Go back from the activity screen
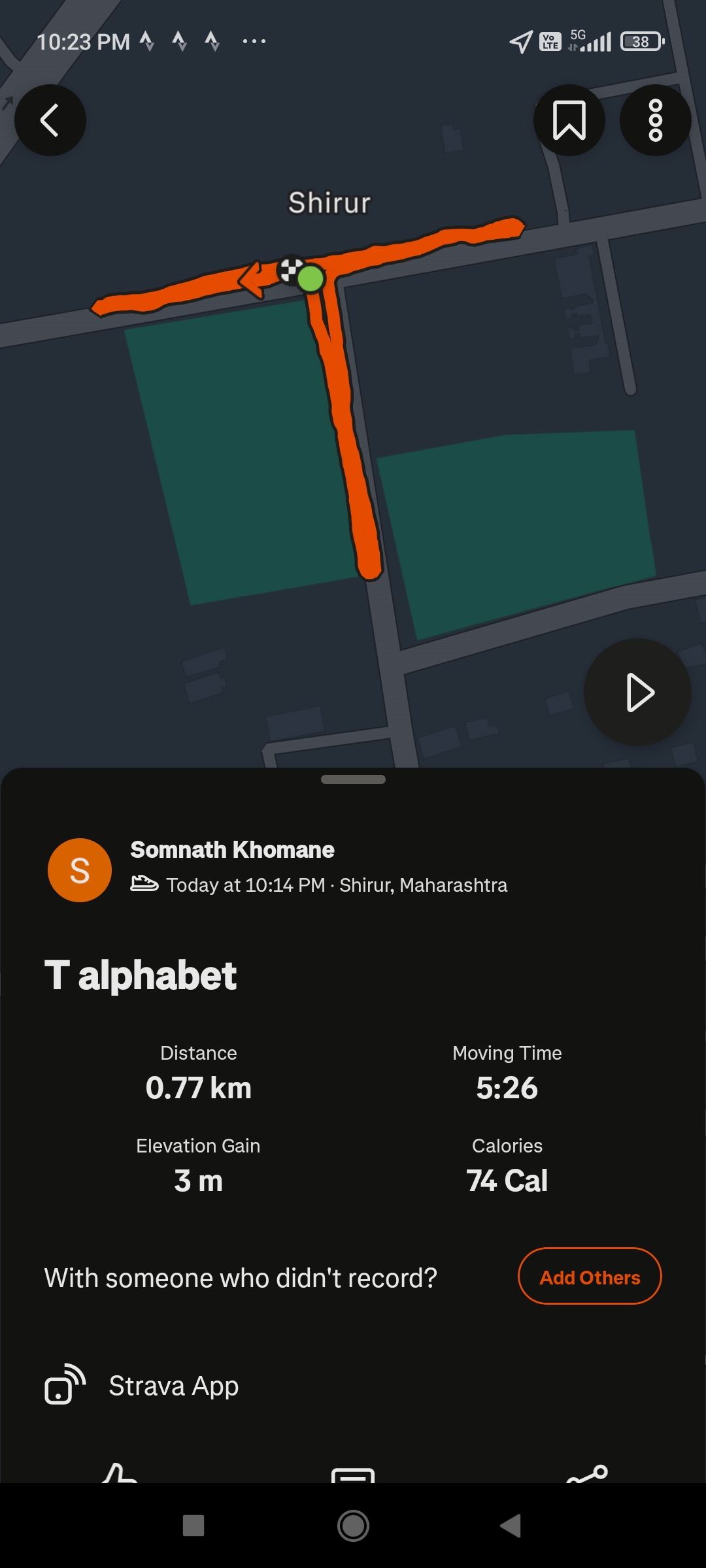The width and height of the screenshot is (706, 1568). pos(50,120)
